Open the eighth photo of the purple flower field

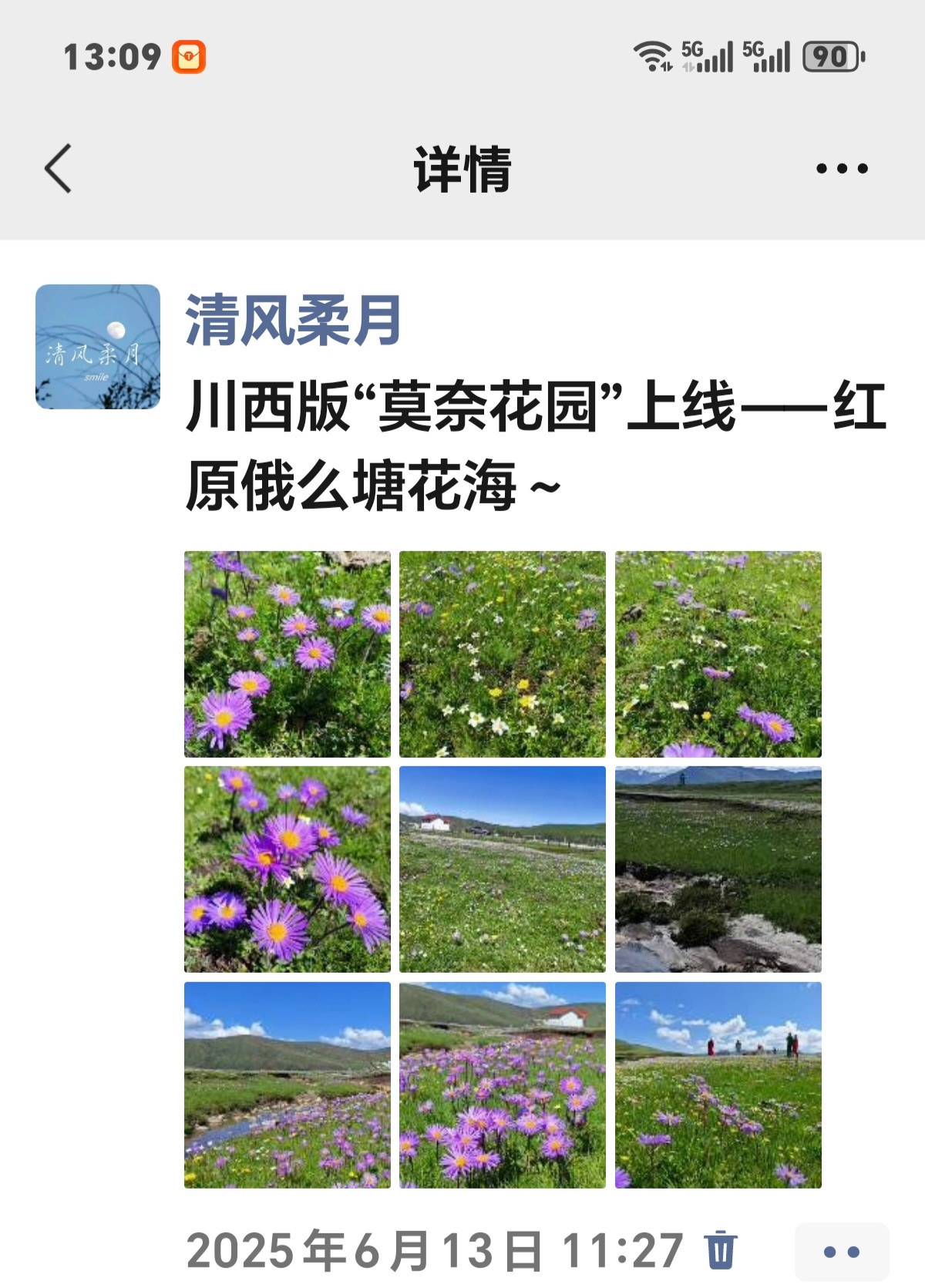(x=503, y=1085)
